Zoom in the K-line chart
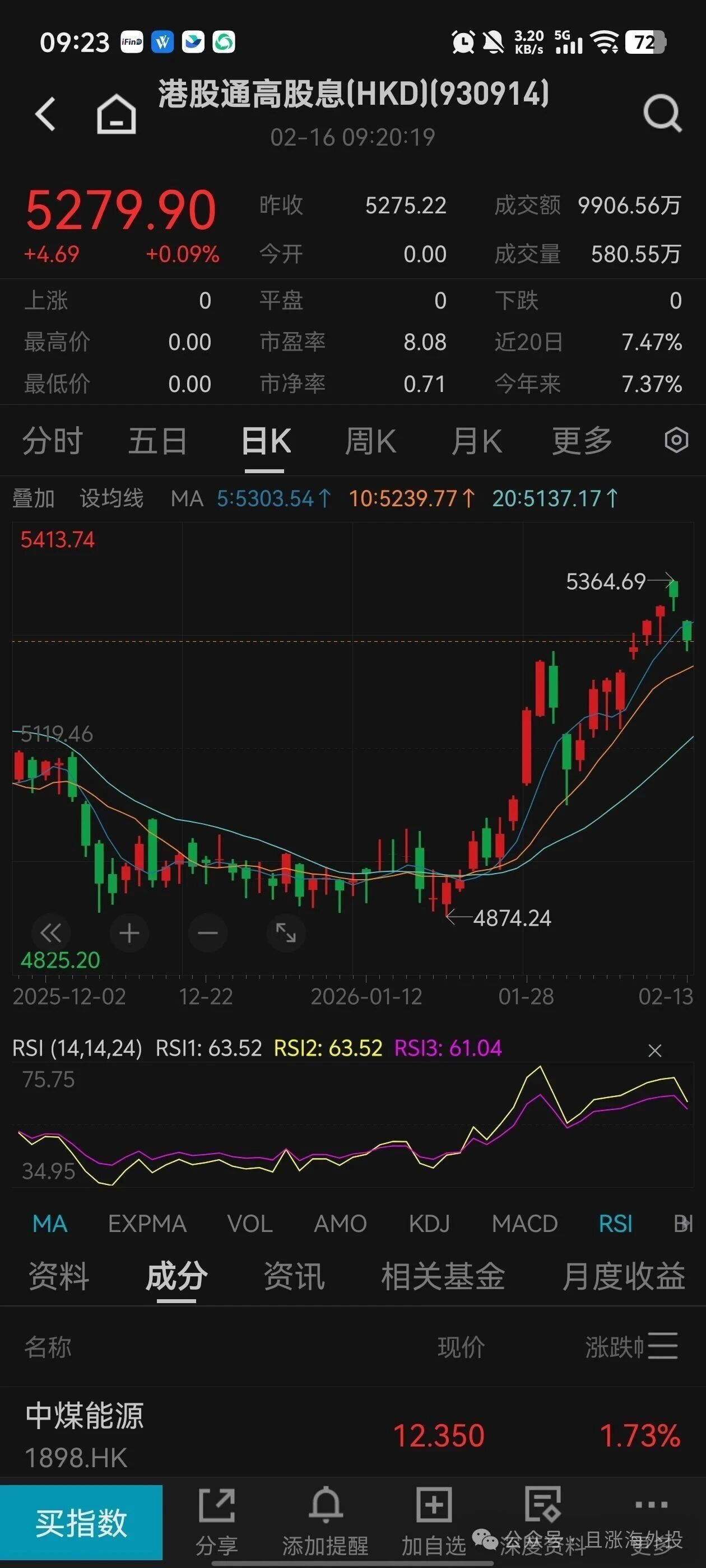Viewport: 706px width, 1568px height. [x=129, y=933]
